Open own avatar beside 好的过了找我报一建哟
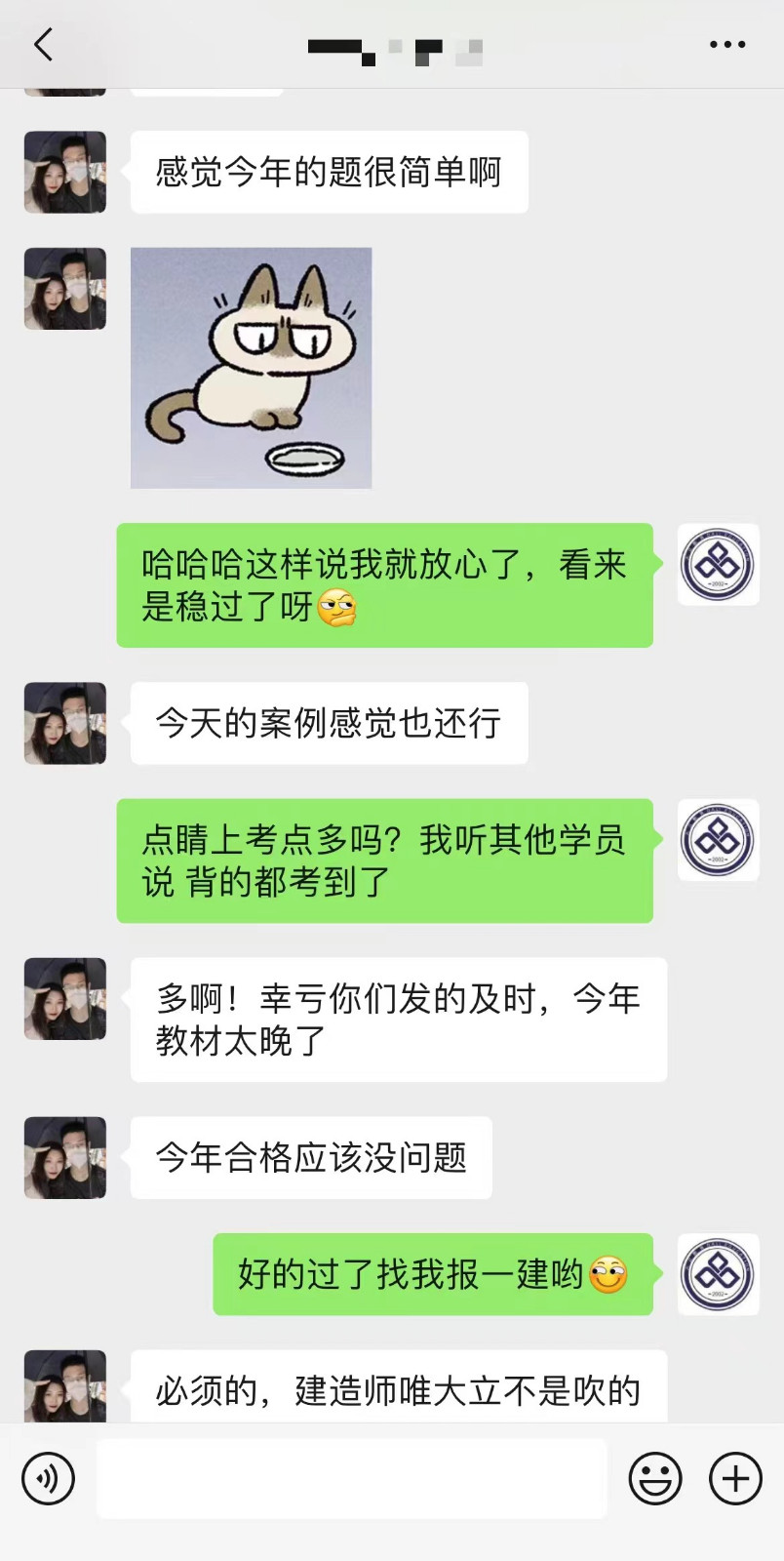 [719, 1274]
